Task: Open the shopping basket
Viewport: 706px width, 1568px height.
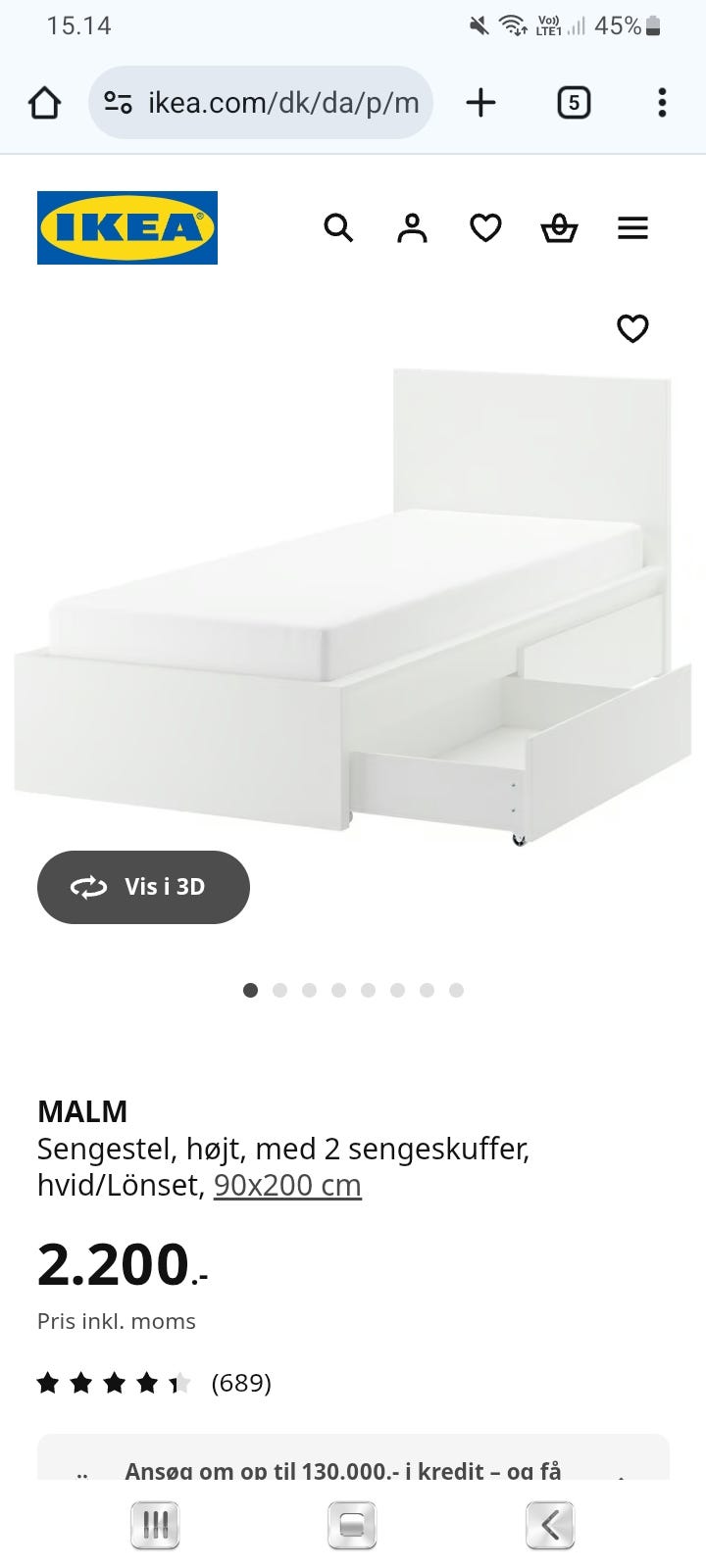Action: [x=559, y=228]
